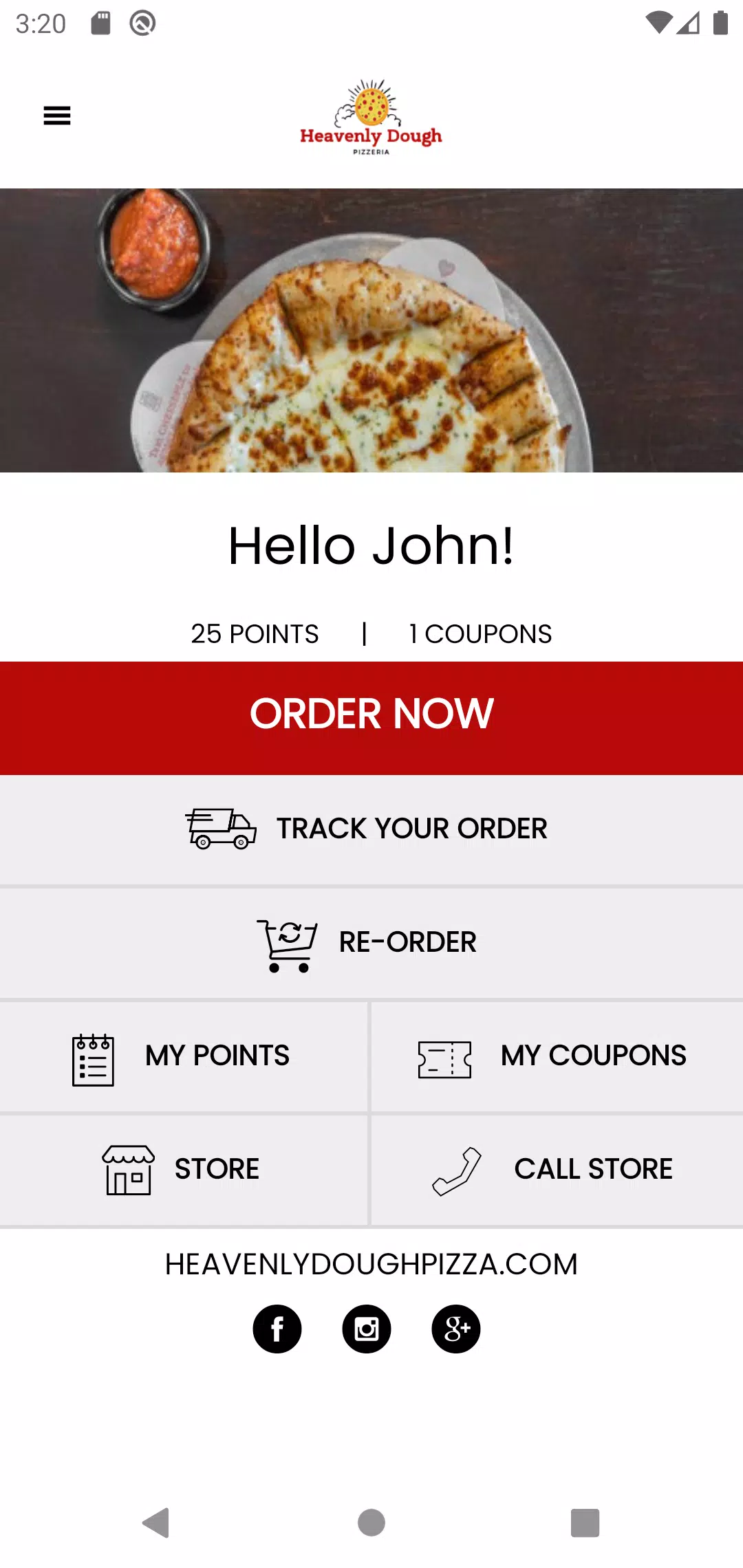Visit the heavenlydoughpizza.com website link
The height and width of the screenshot is (1568, 743).
371,1264
